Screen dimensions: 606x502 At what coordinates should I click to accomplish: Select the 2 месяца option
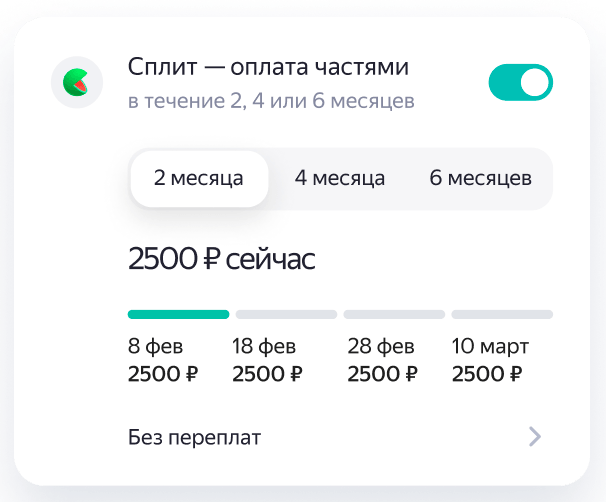[199, 179]
